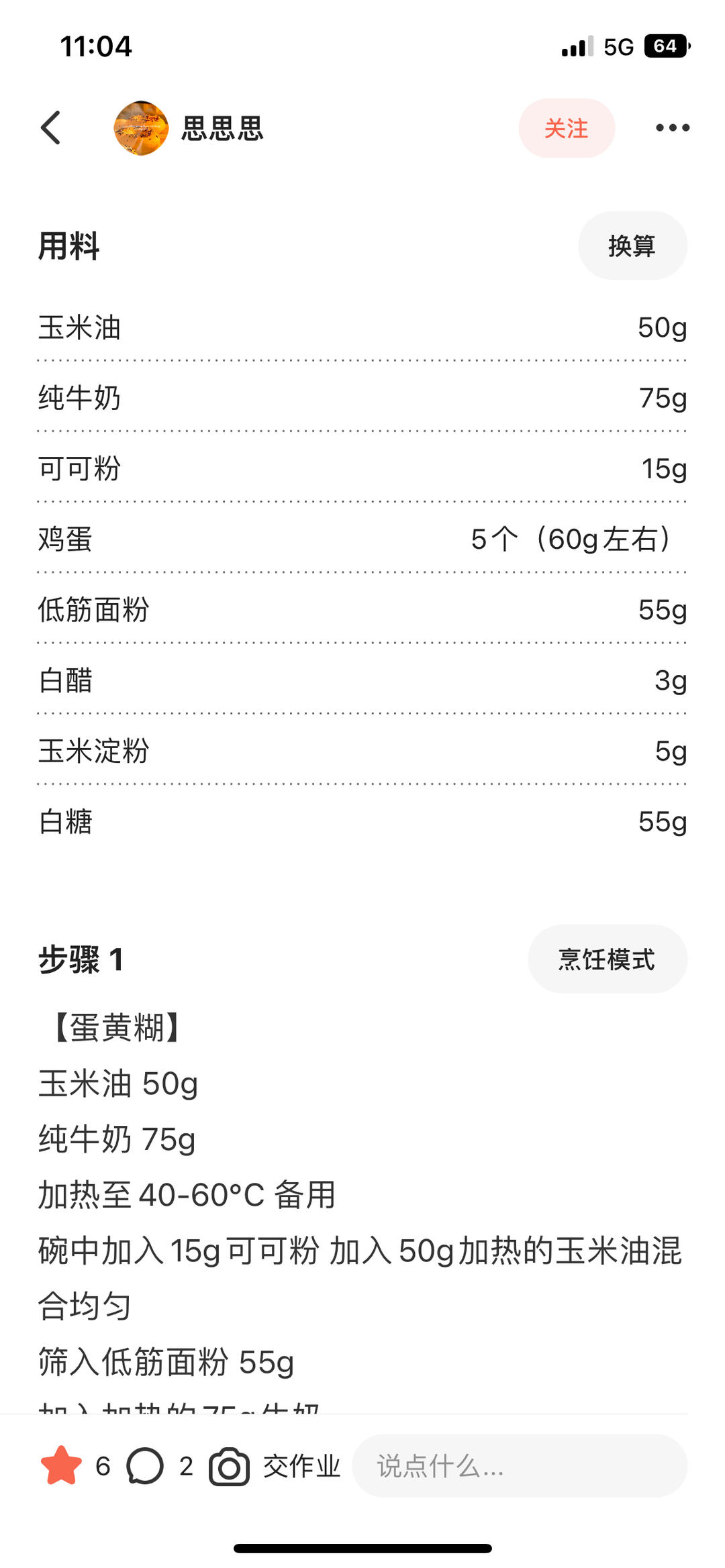Viewport: 725px width, 1568px height.
Task: Go back with the left arrow icon
Action: (51, 127)
